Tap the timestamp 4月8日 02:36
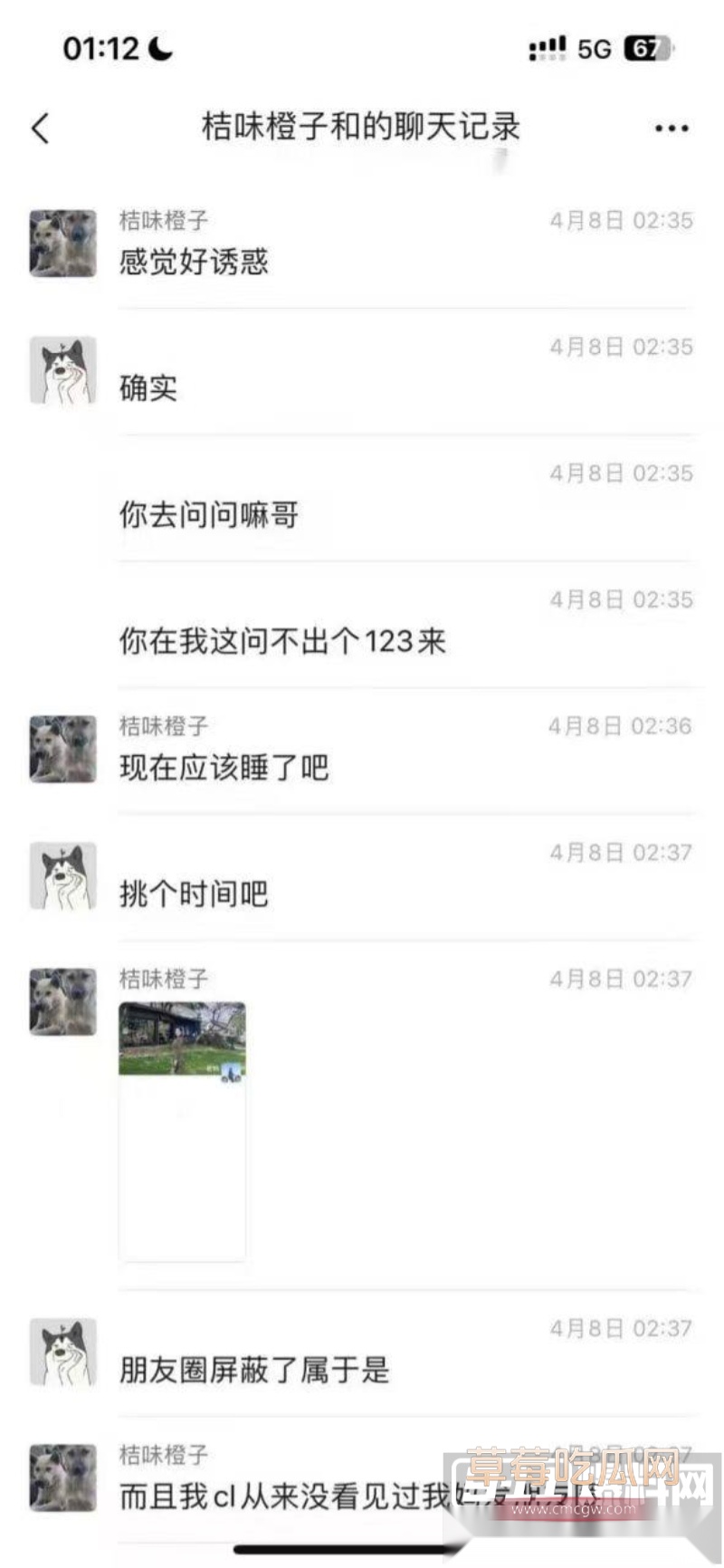The image size is (724, 1568). point(618,724)
